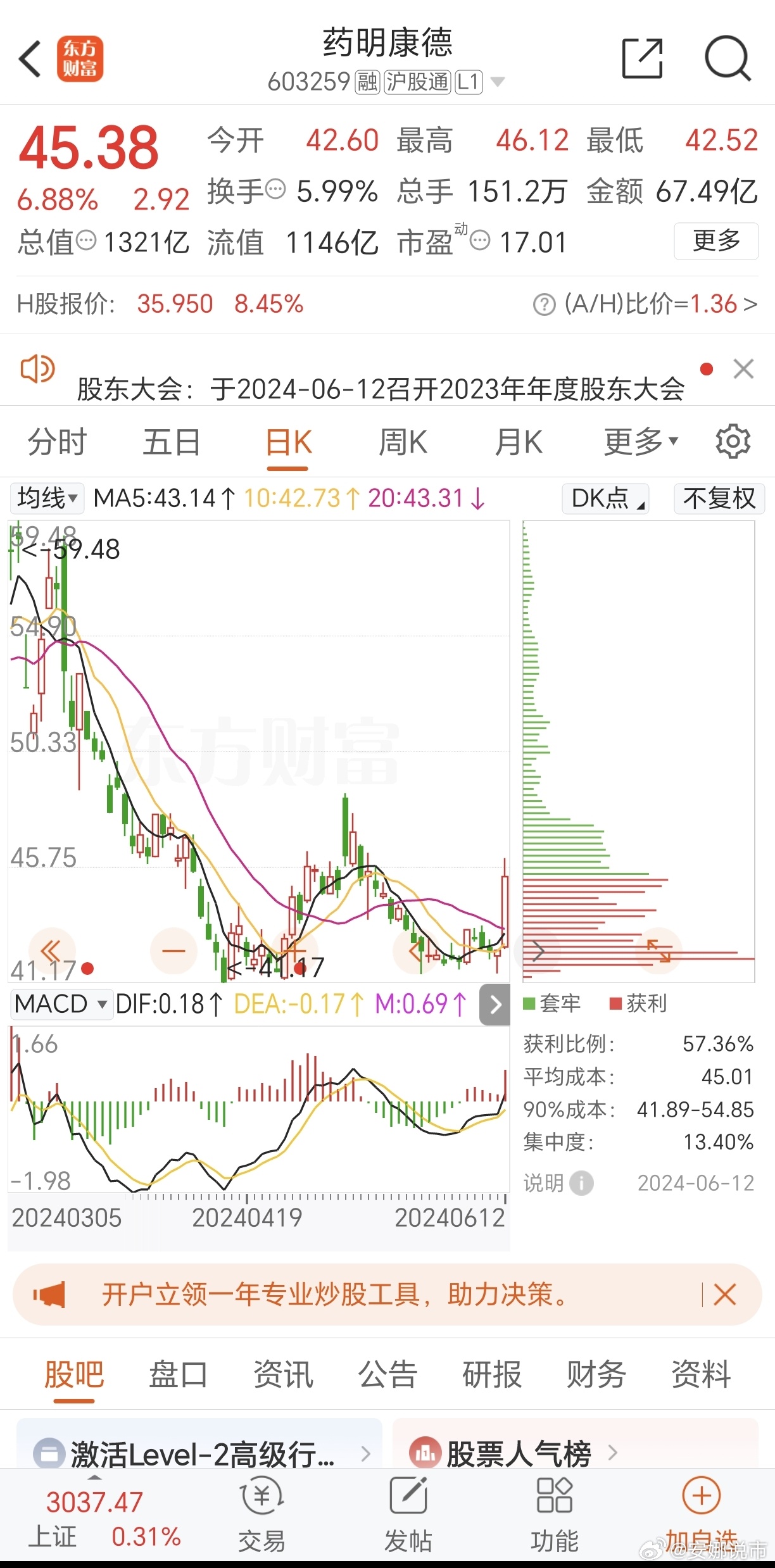Screen dimensions: 775x1568
Task: Select the 周K chart tab
Action: 403,442
